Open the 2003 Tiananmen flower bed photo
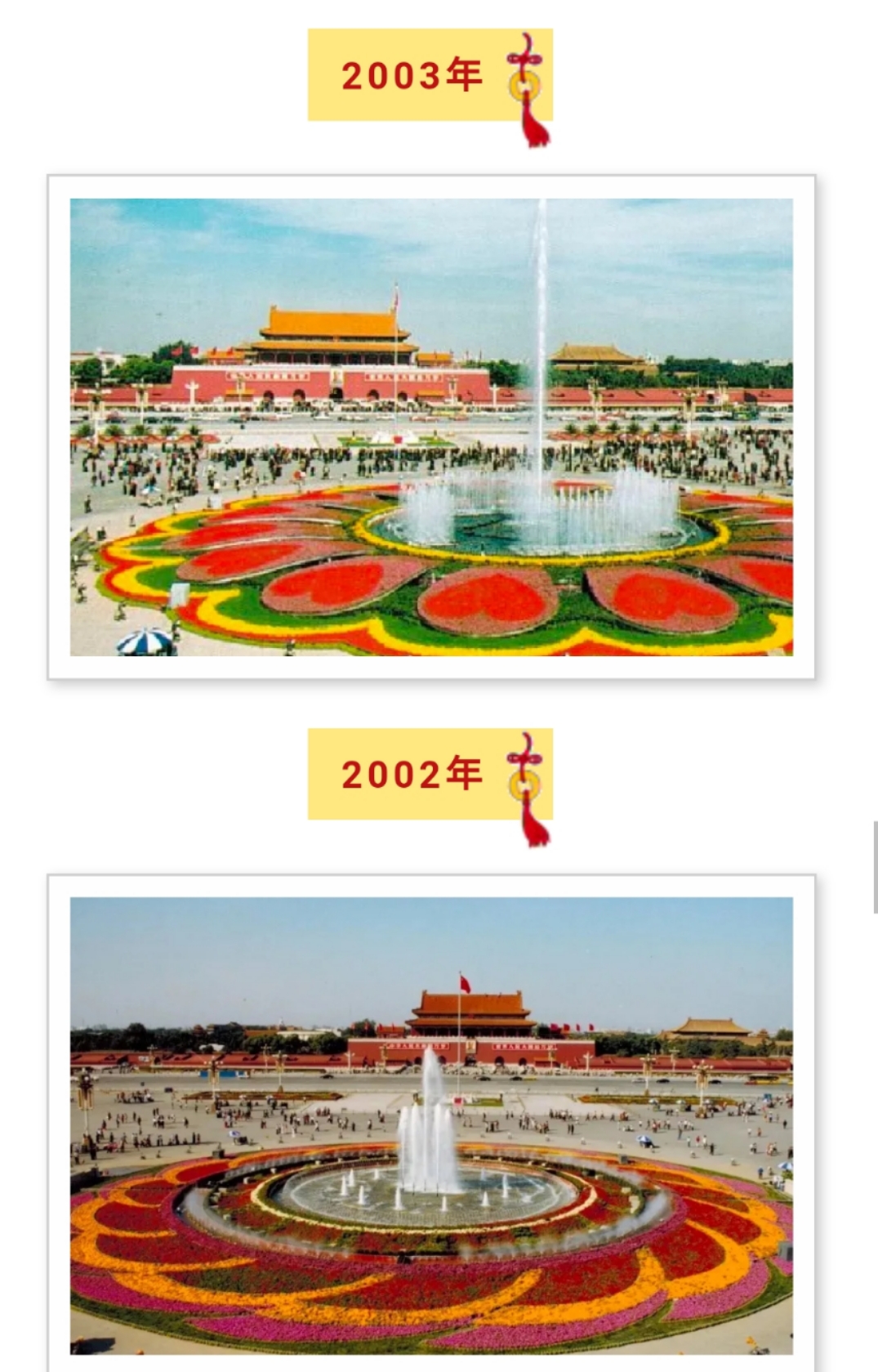The image size is (878, 1372). (x=431, y=427)
